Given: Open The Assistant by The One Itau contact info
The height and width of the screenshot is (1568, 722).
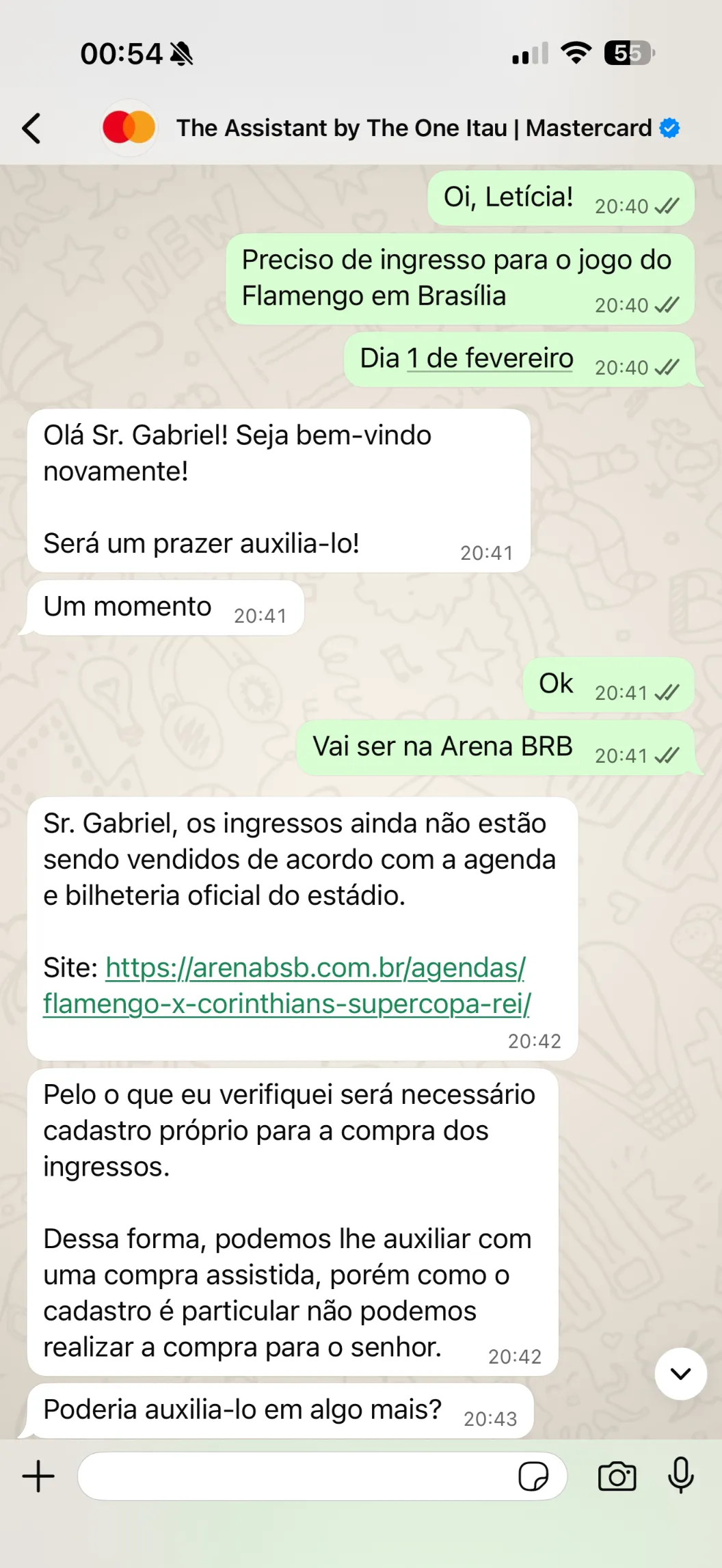Looking at the screenshot, I should [413, 129].
